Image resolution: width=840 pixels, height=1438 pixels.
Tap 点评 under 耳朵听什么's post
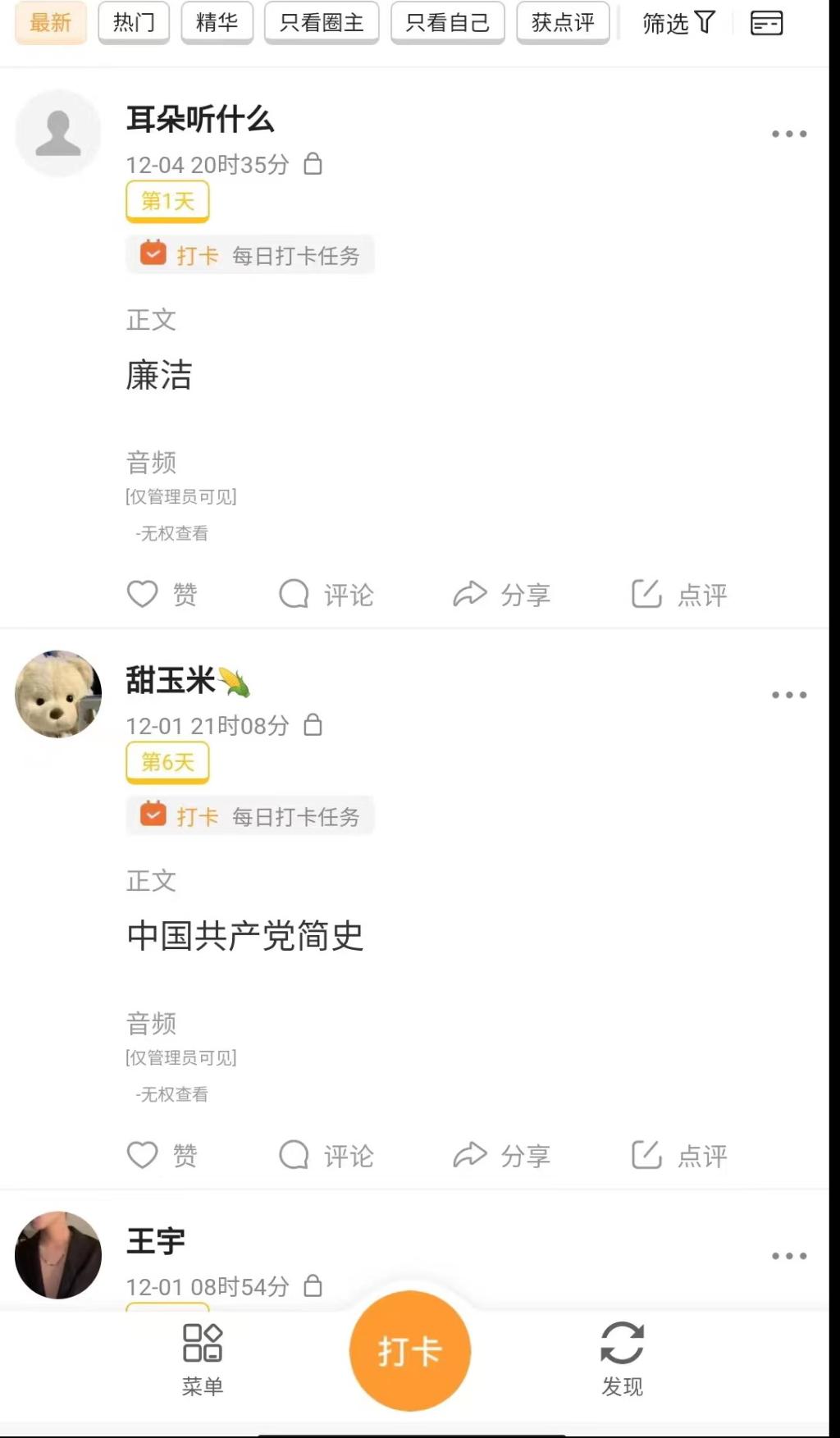(679, 594)
